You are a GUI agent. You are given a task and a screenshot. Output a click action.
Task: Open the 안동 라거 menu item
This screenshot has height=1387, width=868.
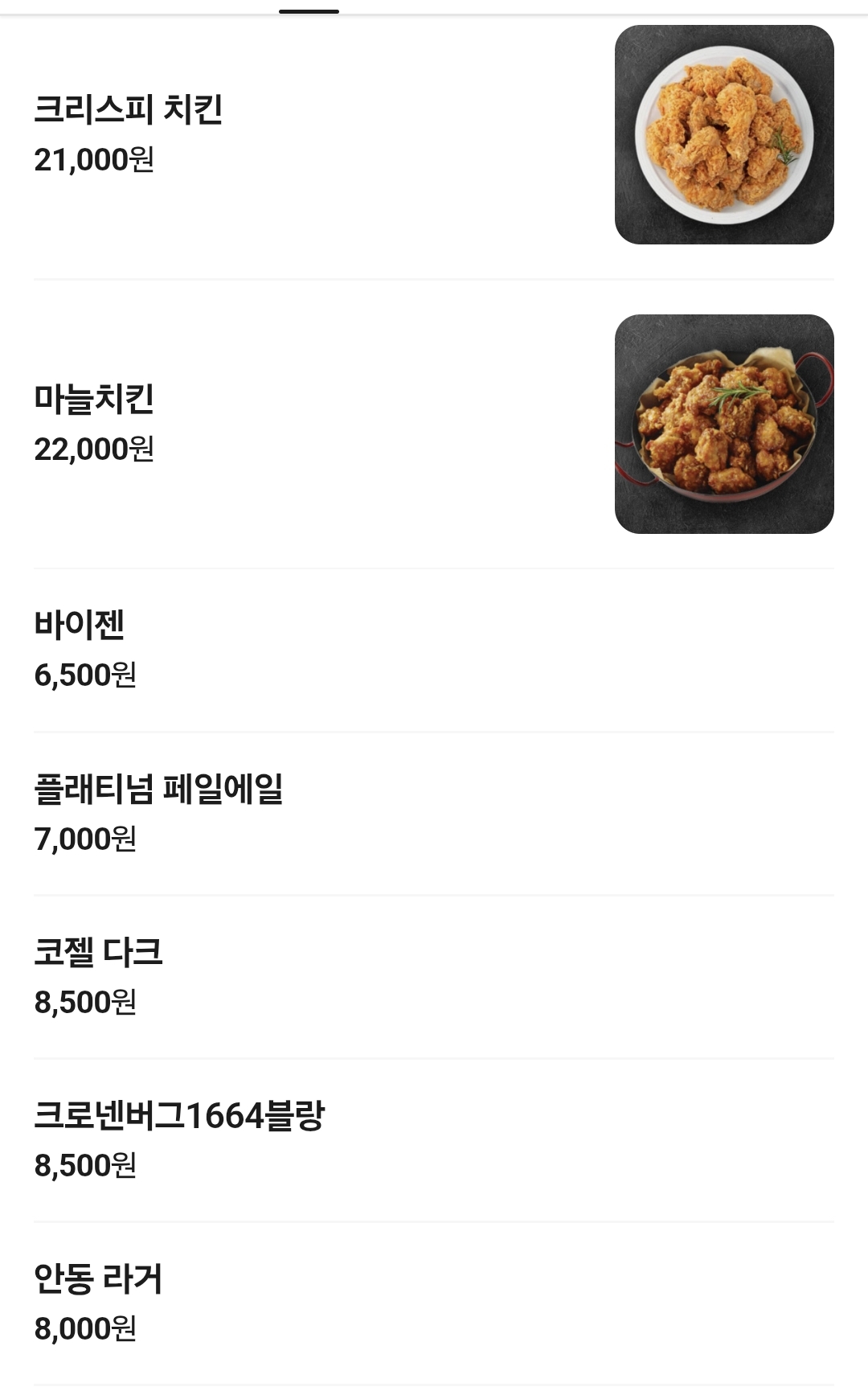(98, 1278)
